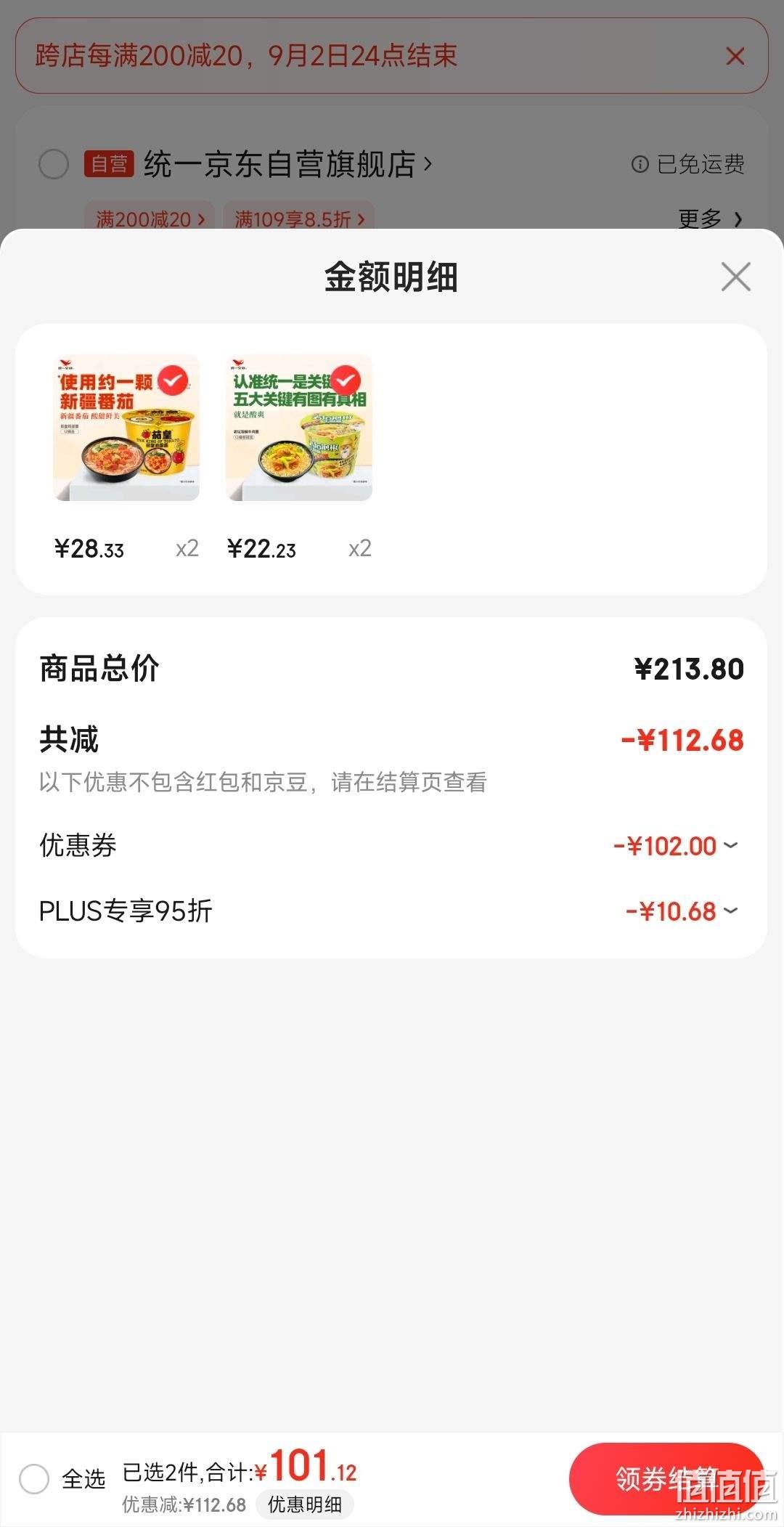Select the 统一京东自营旗舰店 store checkbox

tap(54, 164)
